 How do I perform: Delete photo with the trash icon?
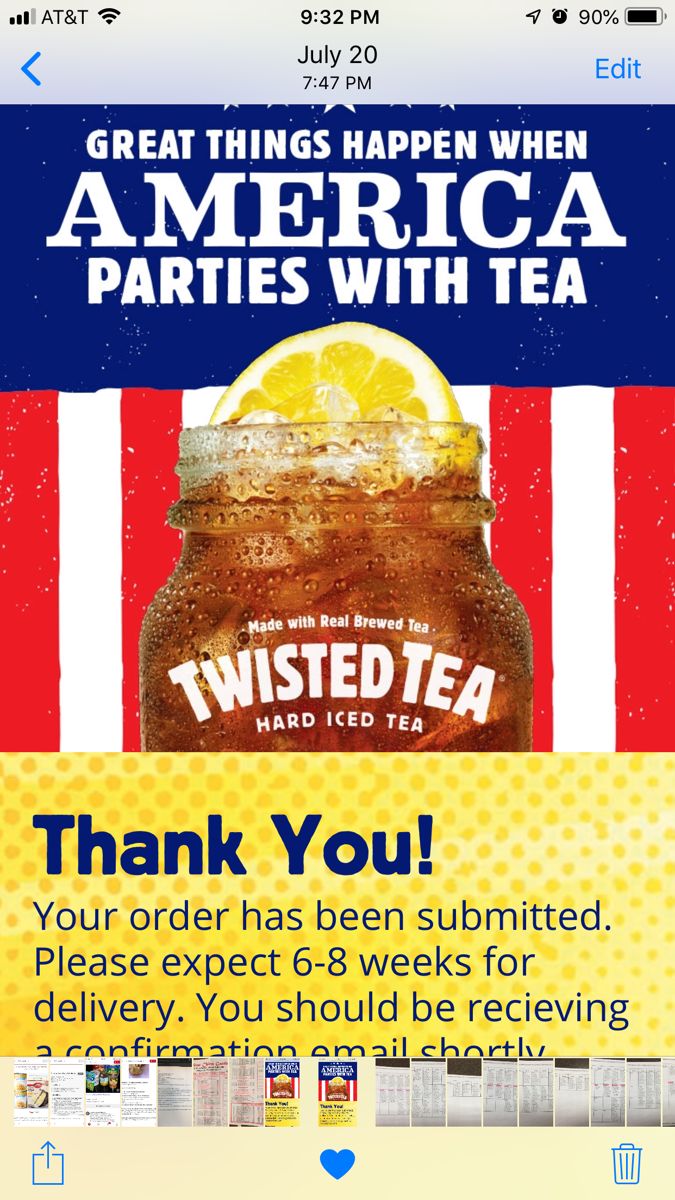(x=626, y=1164)
